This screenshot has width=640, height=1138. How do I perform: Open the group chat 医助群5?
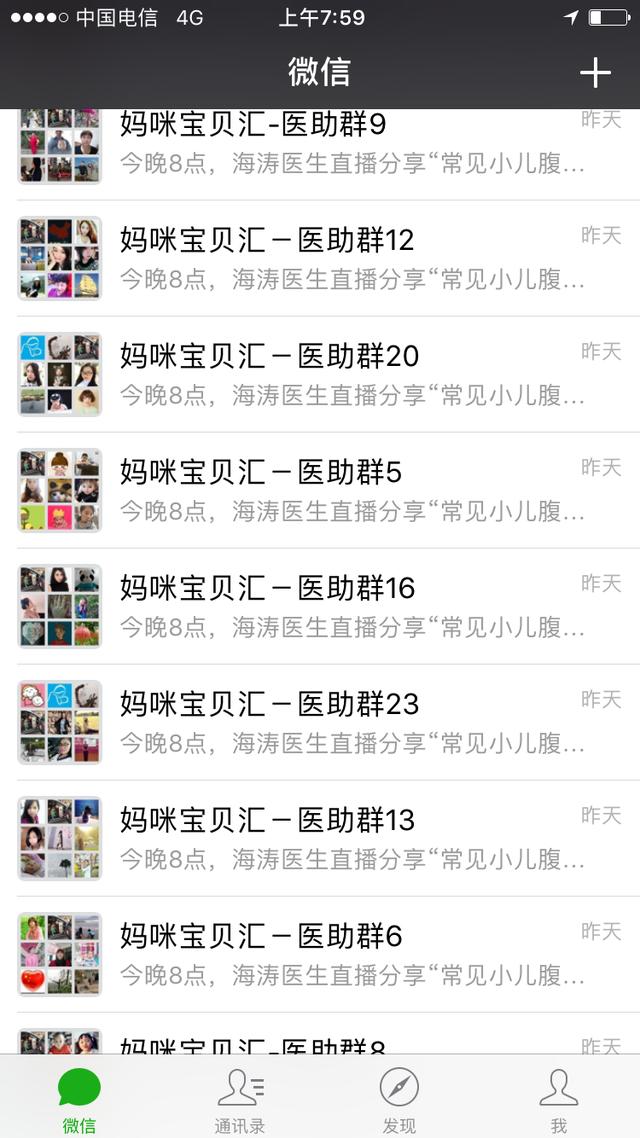[x=330, y=490]
